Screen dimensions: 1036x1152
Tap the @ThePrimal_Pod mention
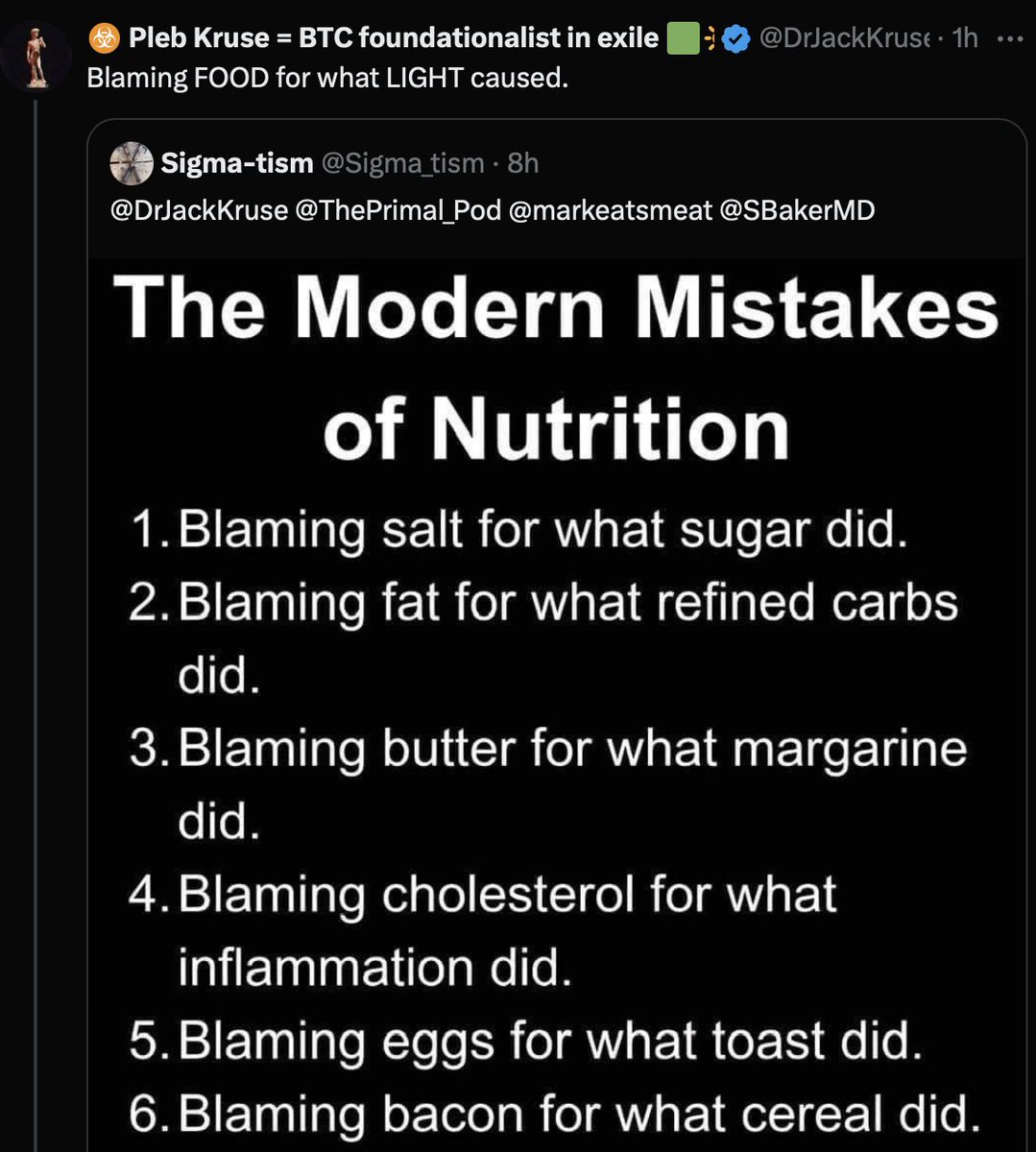398,209
